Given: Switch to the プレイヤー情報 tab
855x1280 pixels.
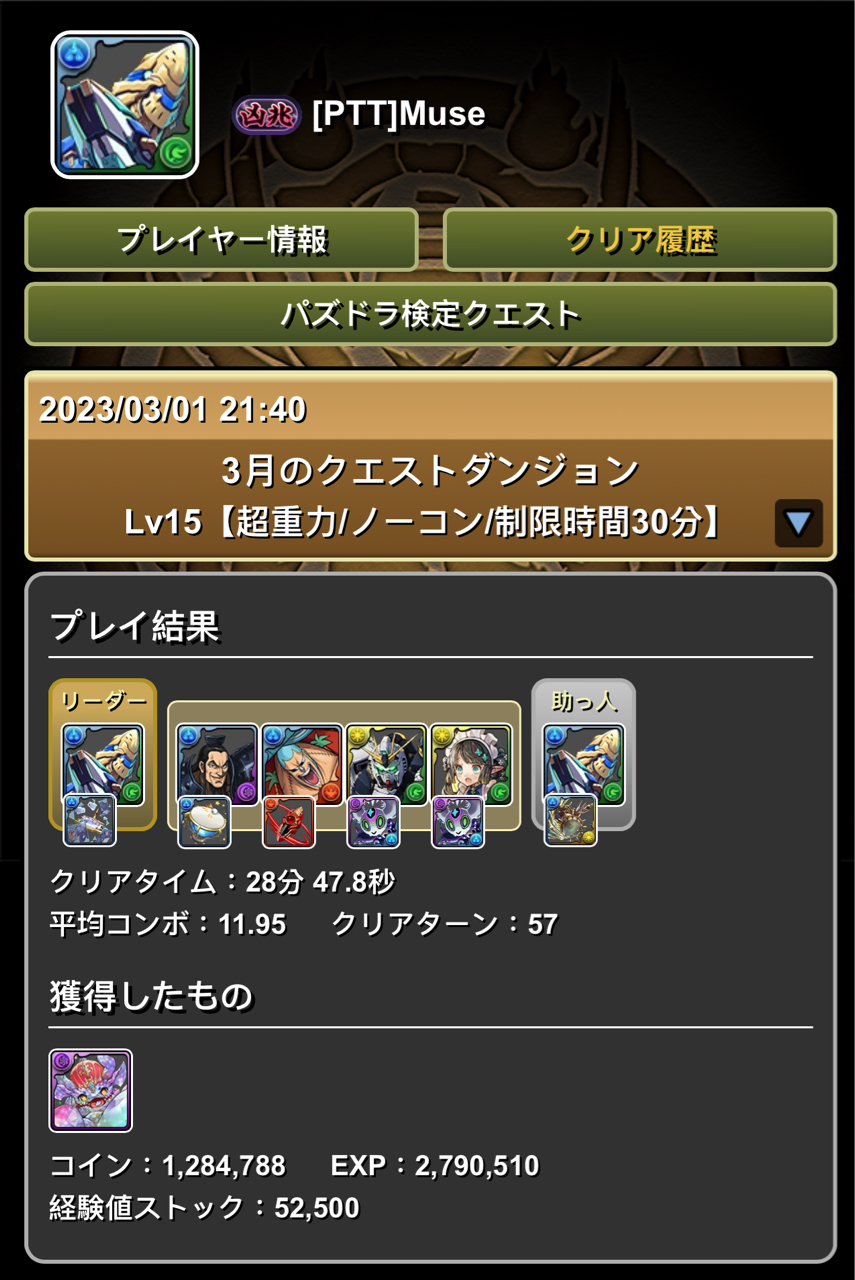Looking at the screenshot, I should (221, 240).
